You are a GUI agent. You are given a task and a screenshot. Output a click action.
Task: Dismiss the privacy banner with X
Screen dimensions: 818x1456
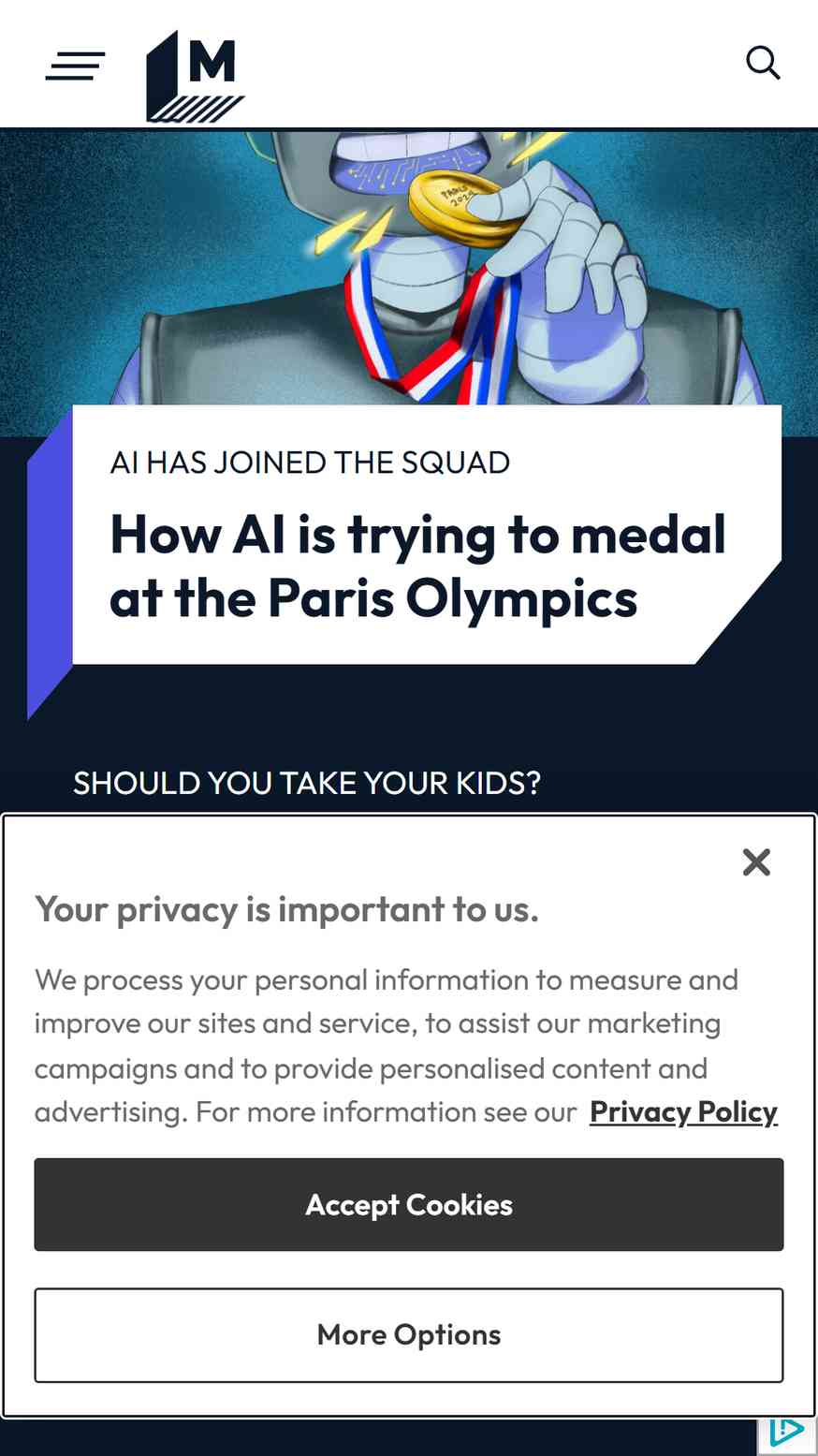tap(756, 861)
